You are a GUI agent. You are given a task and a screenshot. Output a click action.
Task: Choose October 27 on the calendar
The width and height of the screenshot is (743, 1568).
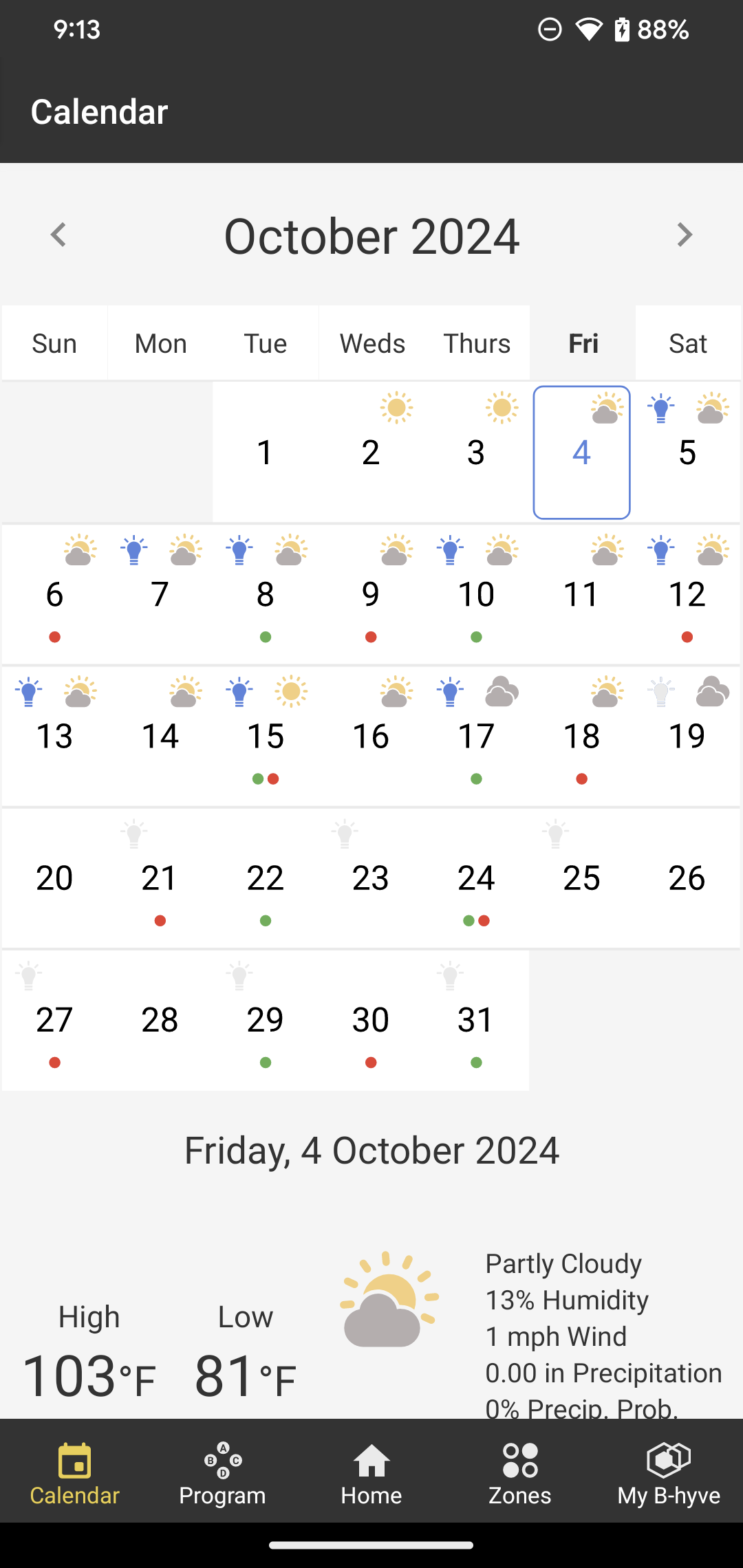[54, 1020]
